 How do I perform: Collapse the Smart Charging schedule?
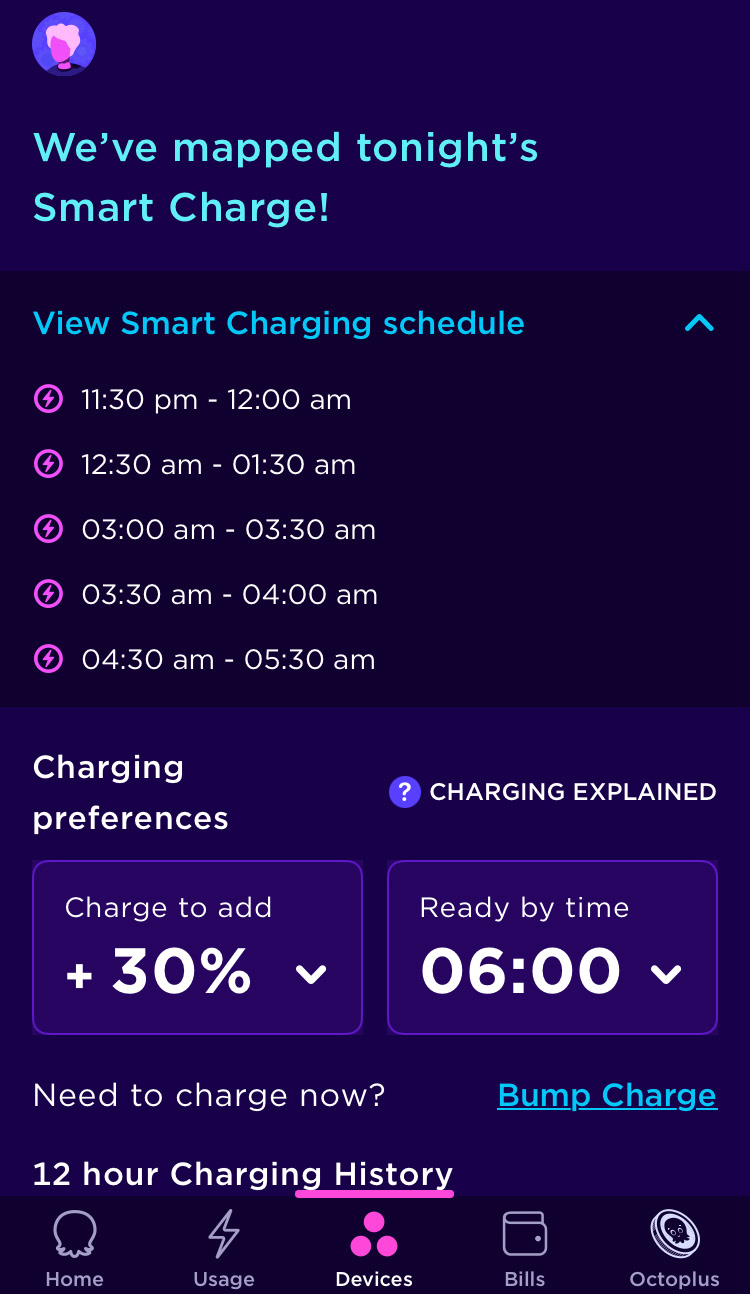tap(698, 323)
